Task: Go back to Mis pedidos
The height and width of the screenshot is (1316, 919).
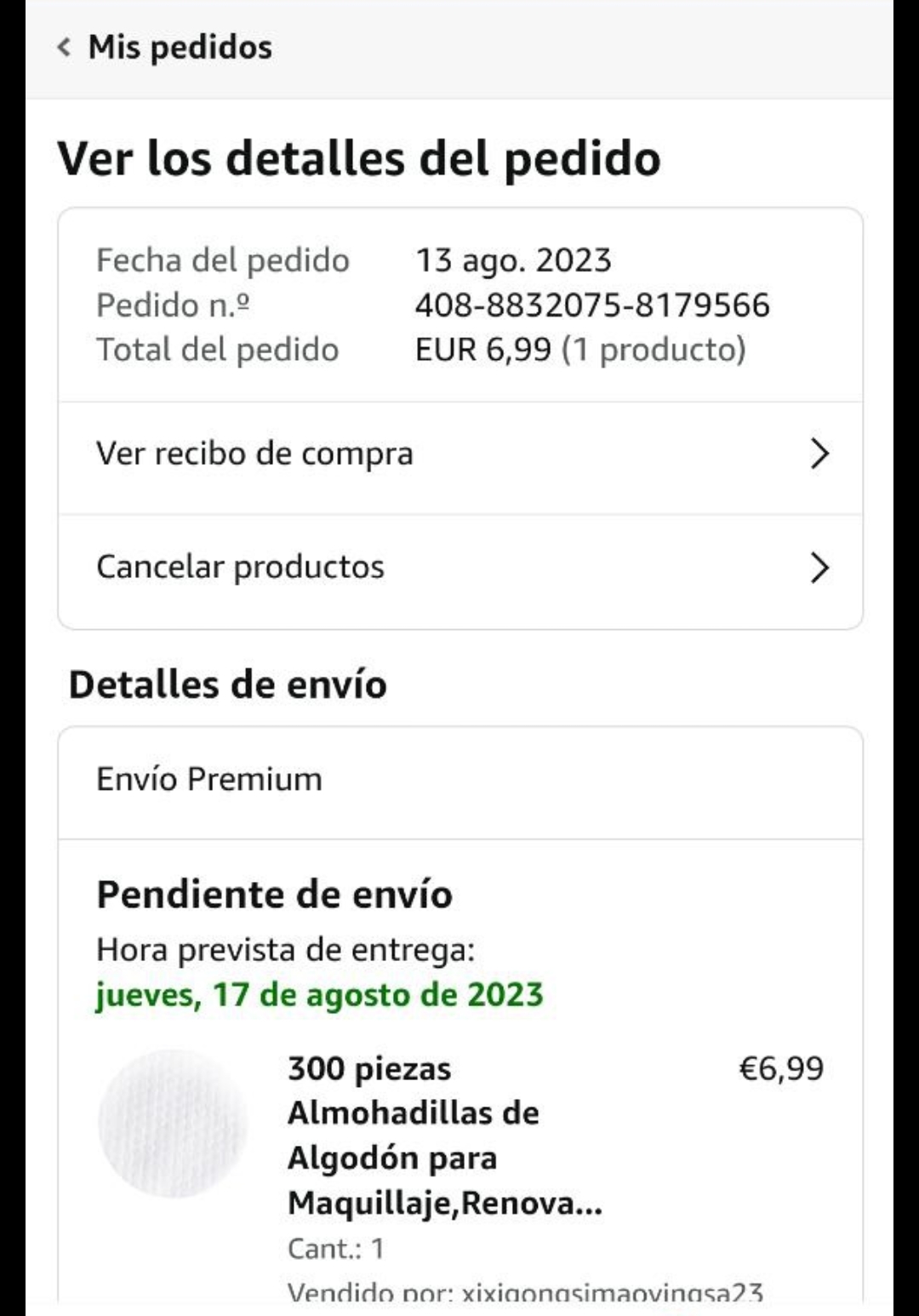Action: point(165,48)
